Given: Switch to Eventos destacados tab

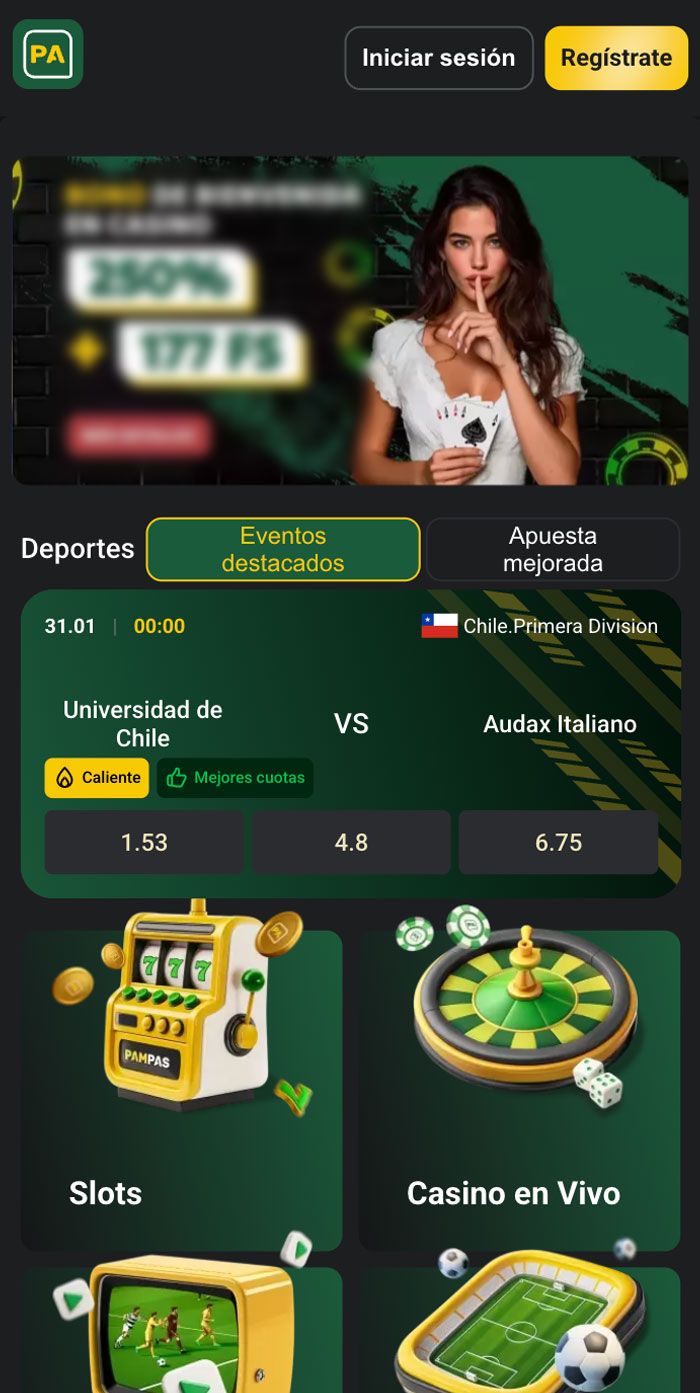Looking at the screenshot, I should (283, 549).
